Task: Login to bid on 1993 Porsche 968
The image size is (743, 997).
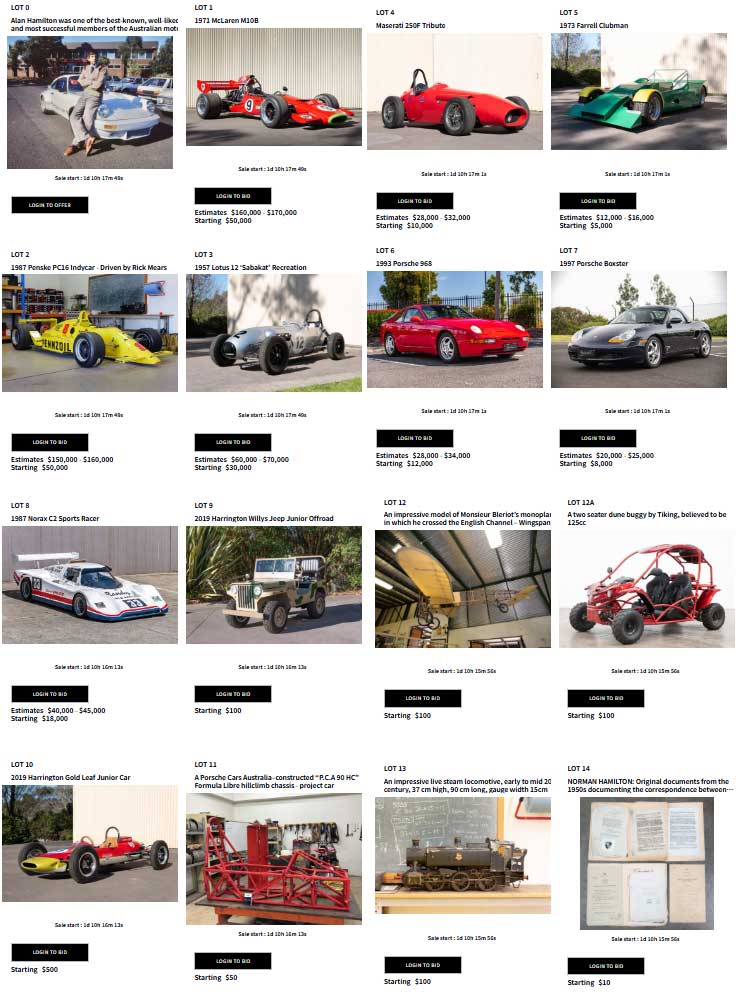Action: [x=414, y=438]
